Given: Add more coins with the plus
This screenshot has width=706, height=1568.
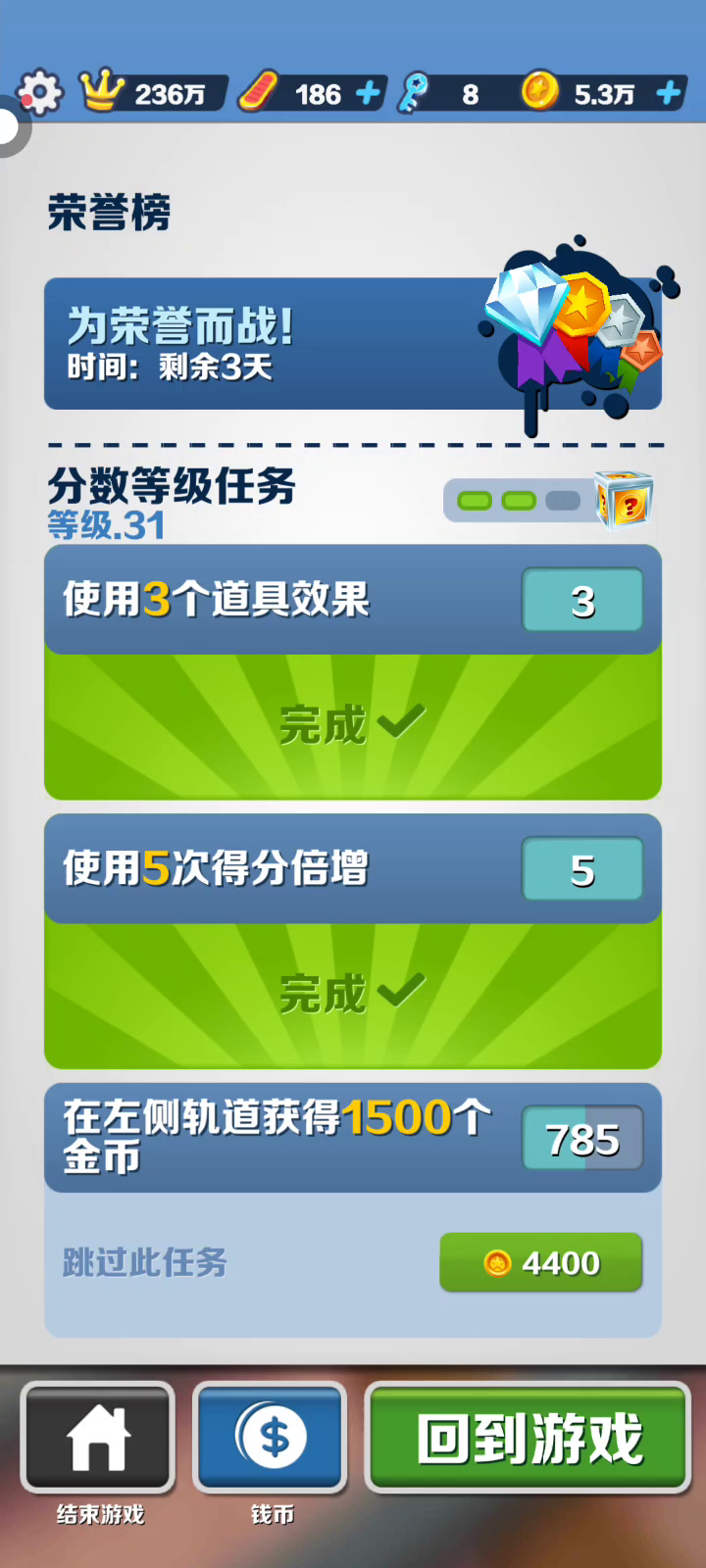Looking at the screenshot, I should click(669, 94).
